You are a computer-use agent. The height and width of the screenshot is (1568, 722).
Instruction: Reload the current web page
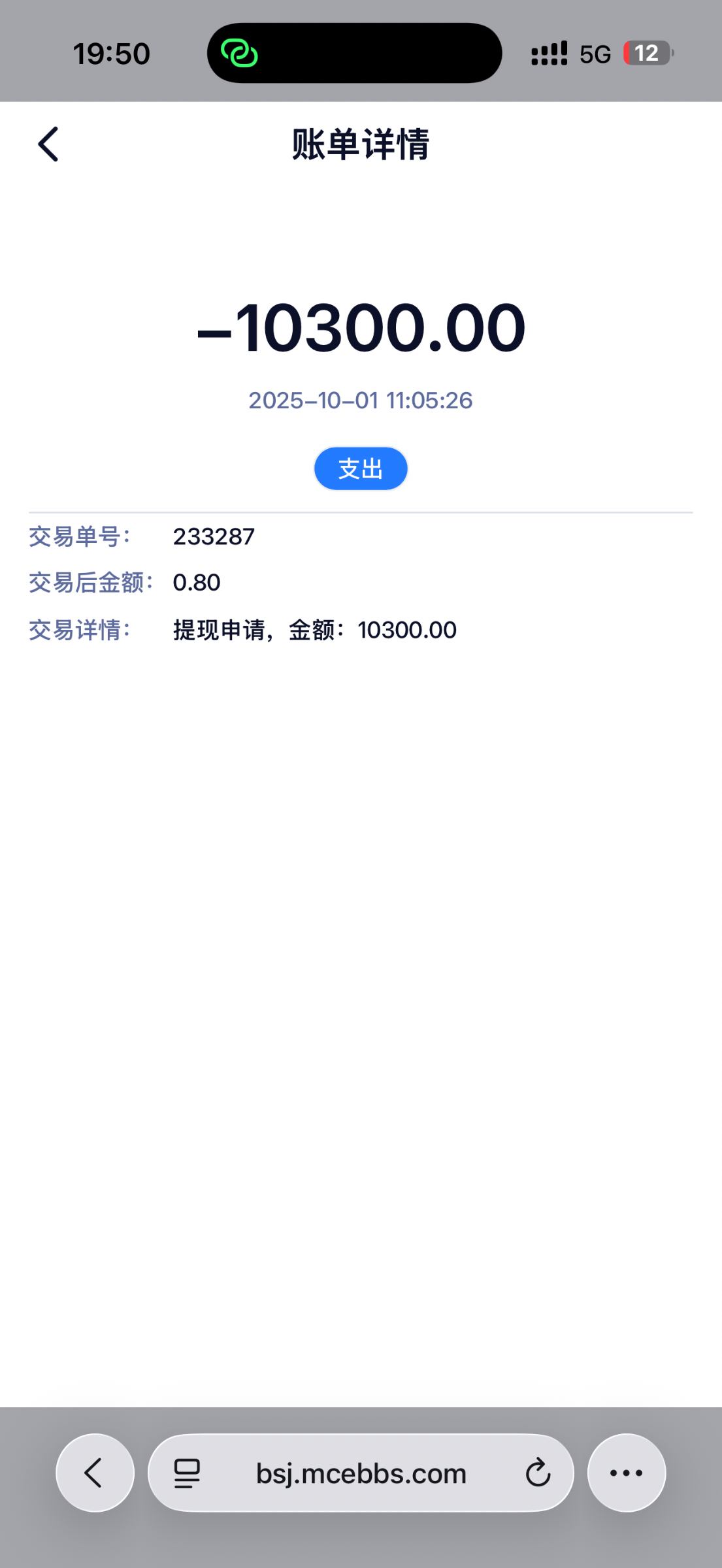coord(538,1473)
